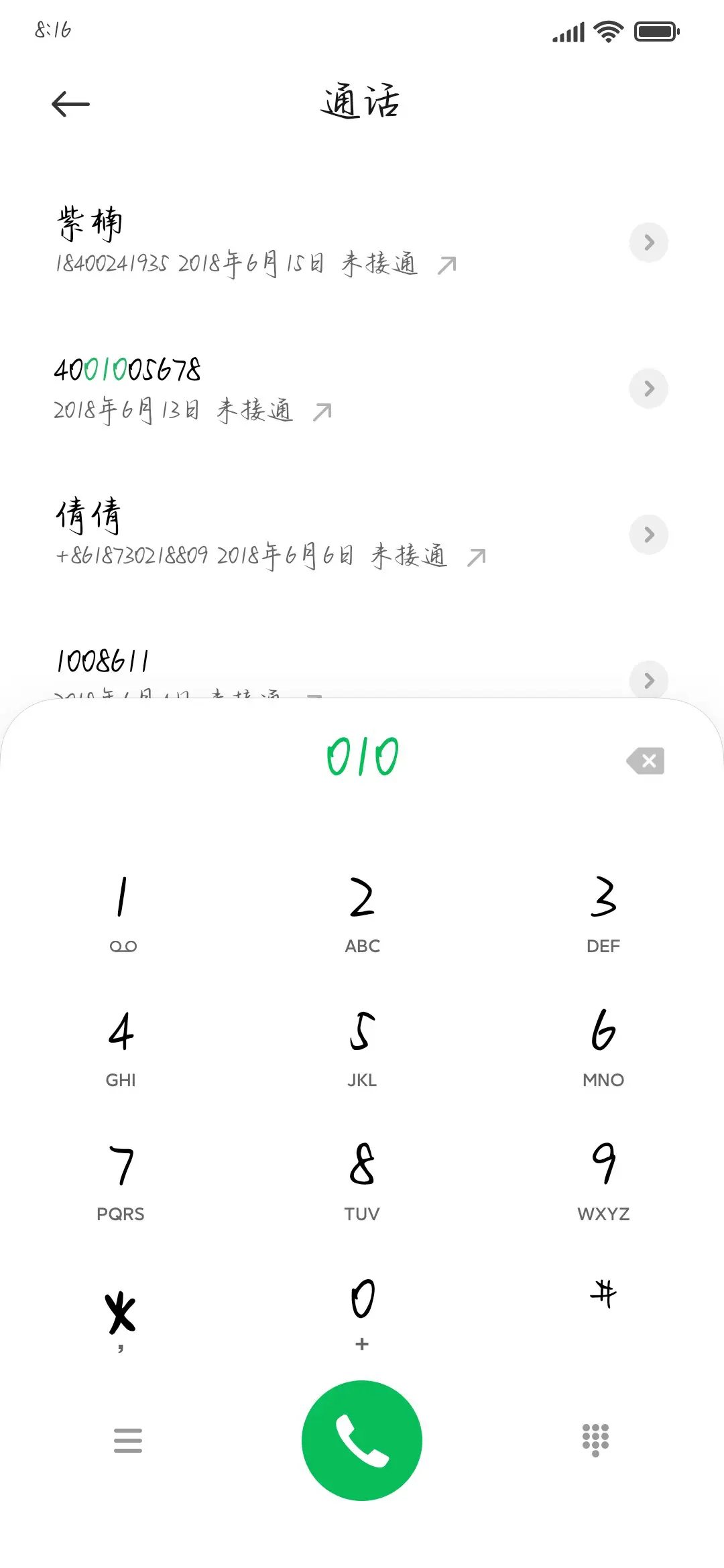Tap the call arrow icon beside 4001005678
Screen dimensions: 724x1568
(x=320, y=410)
